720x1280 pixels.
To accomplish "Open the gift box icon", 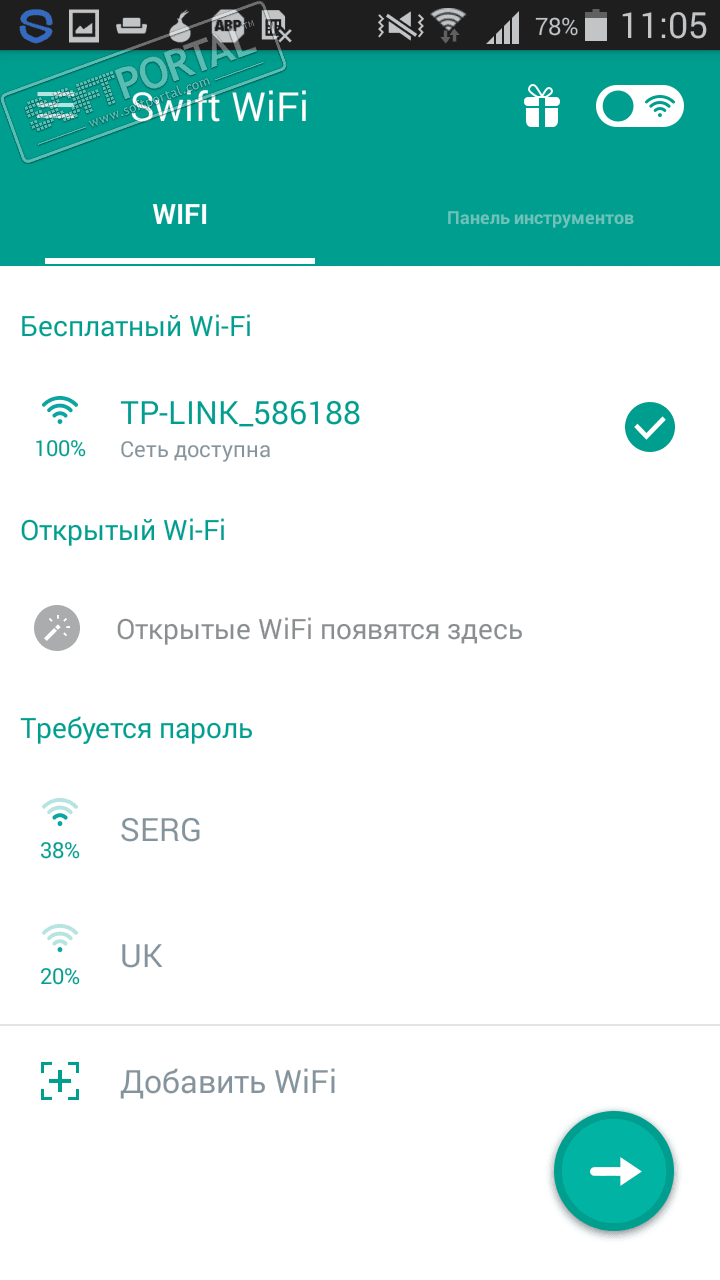I will click(x=542, y=106).
